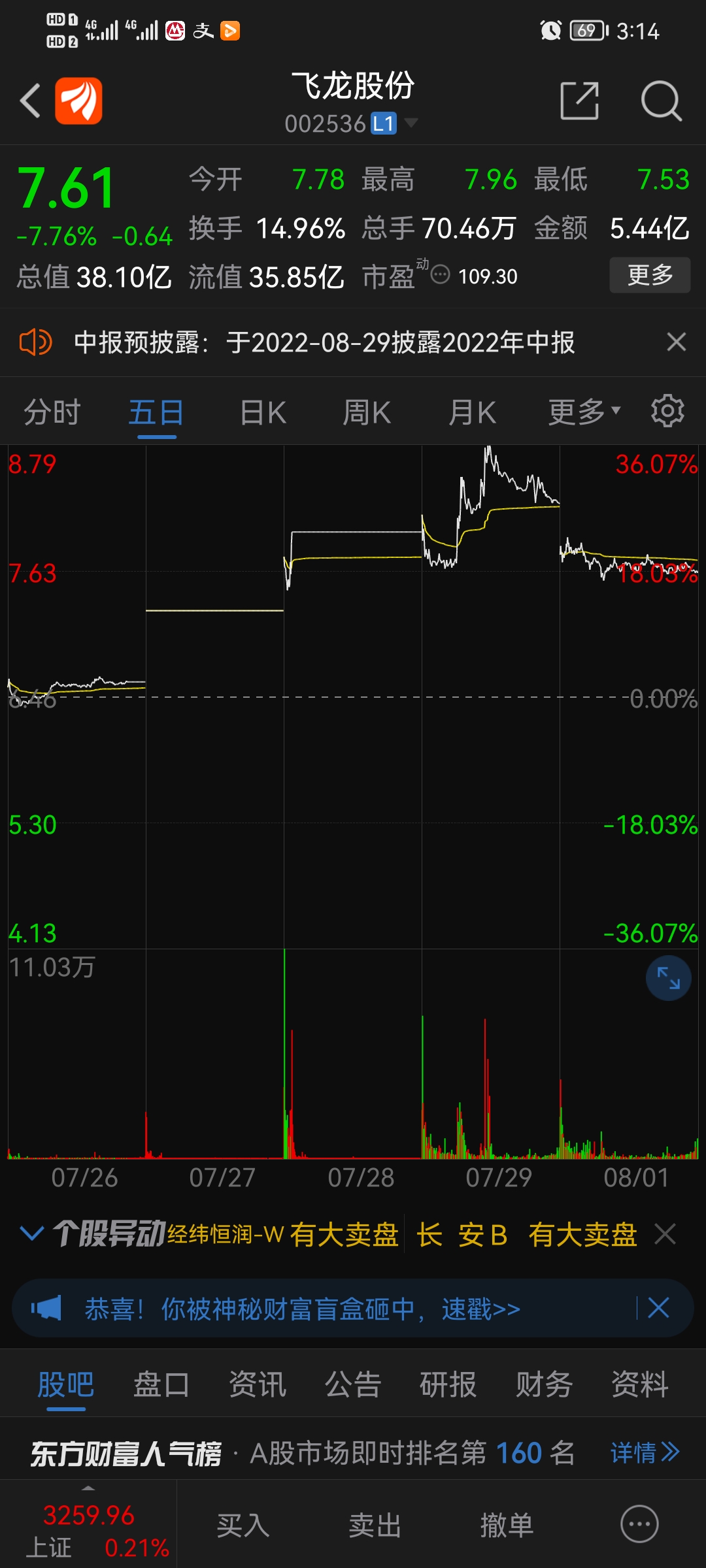Switch to 盘口 tab

161,1384
